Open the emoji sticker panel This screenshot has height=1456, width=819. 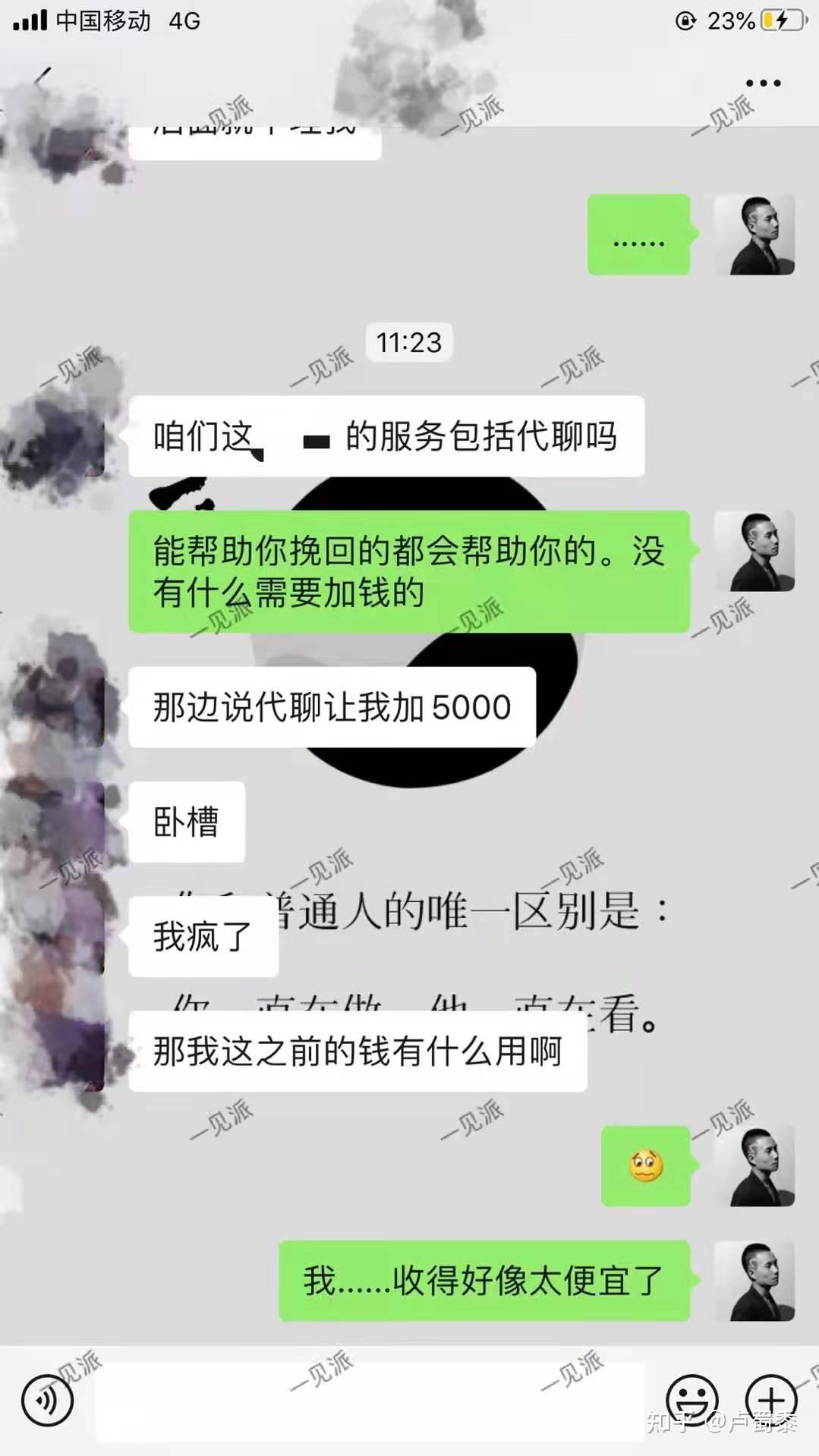[691, 1400]
